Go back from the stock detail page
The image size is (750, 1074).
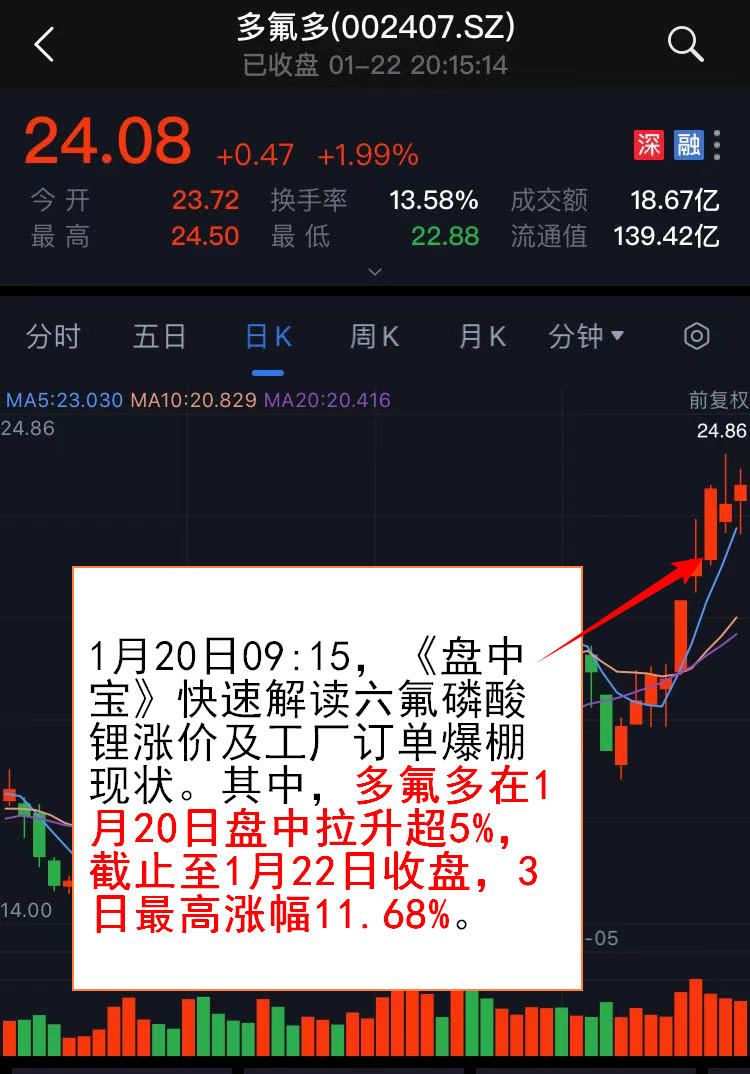click(x=44, y=45)
